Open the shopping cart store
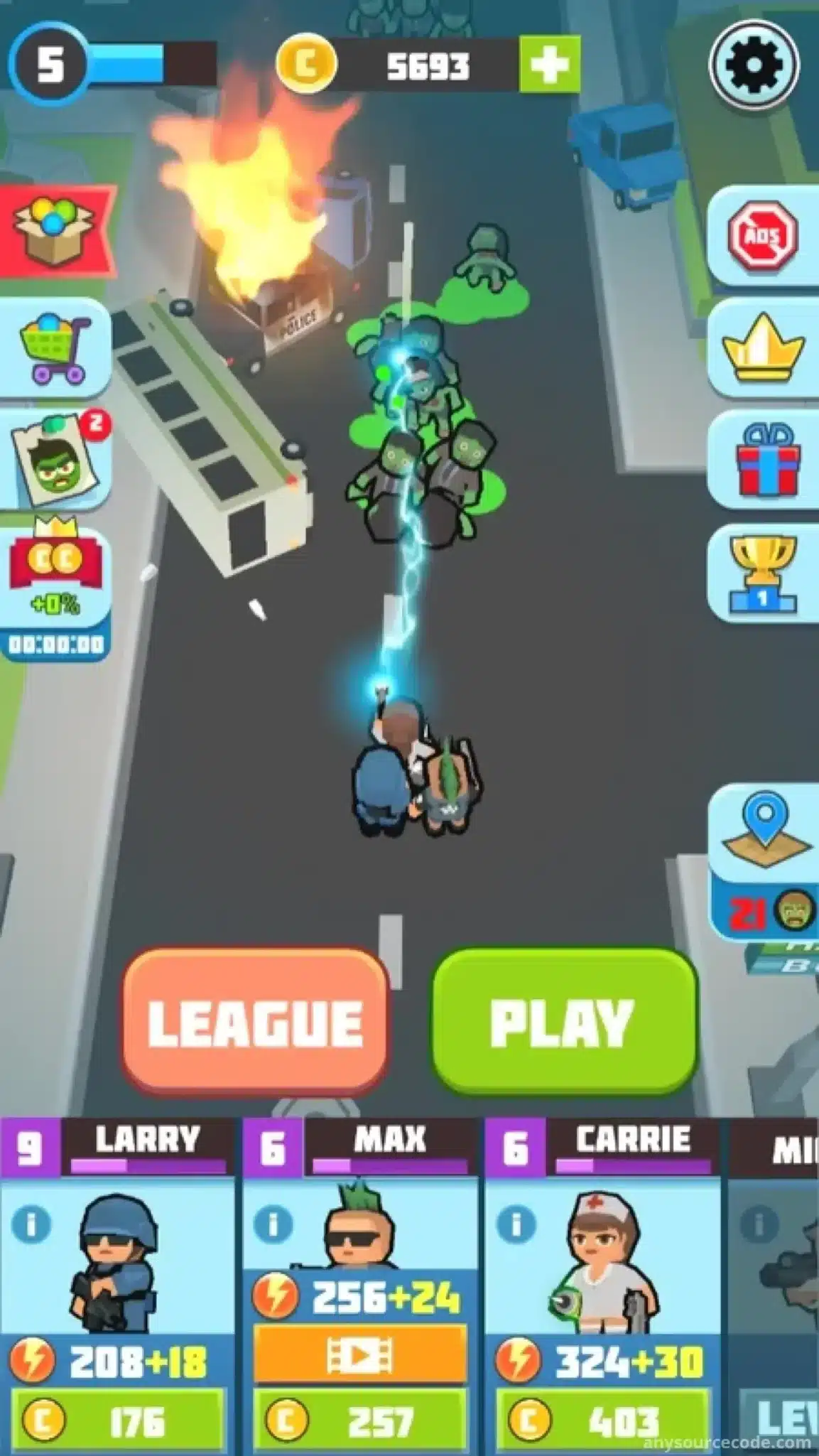This screenshot has height=1456, width=819. coord(55,348)
